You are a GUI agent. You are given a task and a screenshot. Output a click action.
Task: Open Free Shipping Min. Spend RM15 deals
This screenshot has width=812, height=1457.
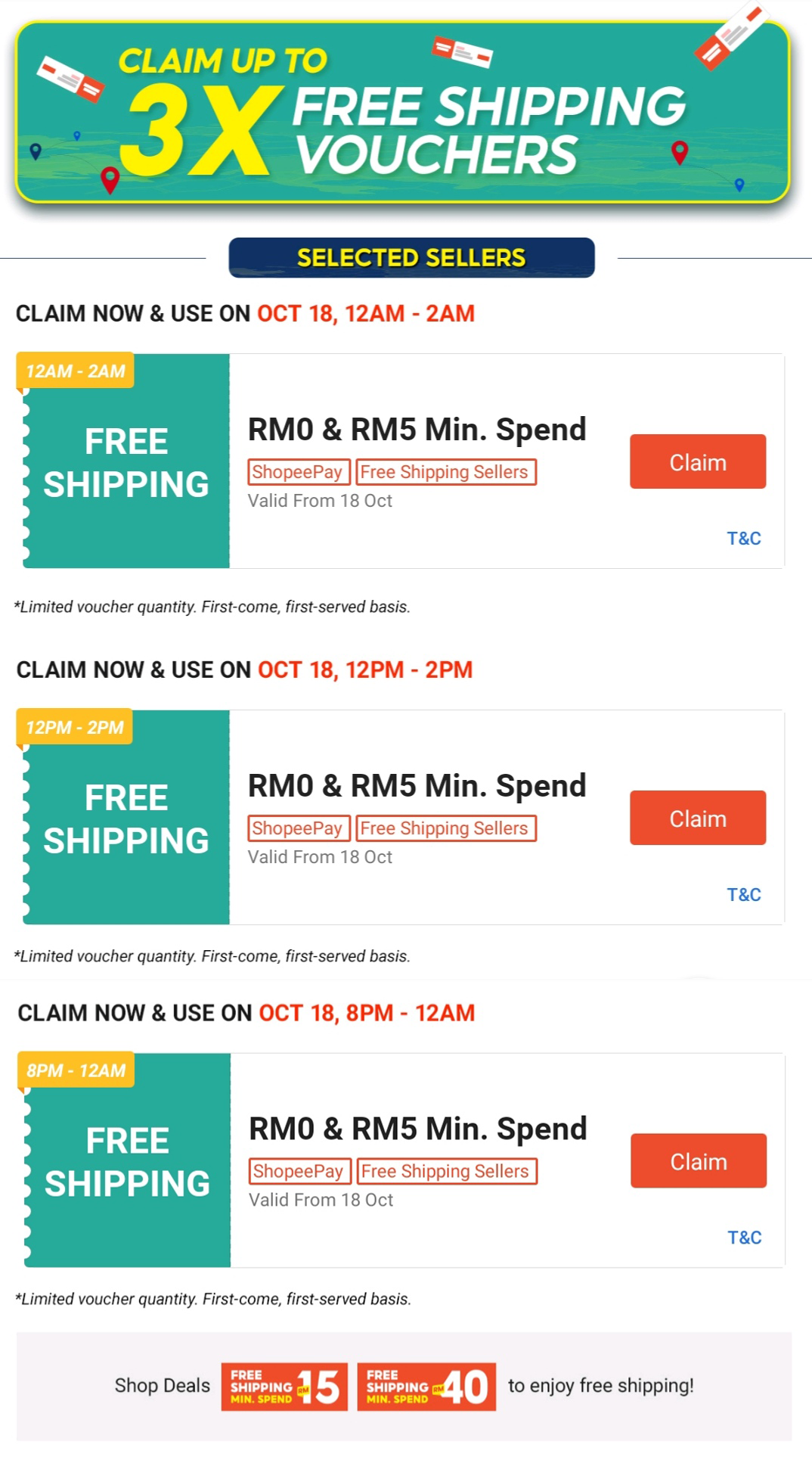284,1386
